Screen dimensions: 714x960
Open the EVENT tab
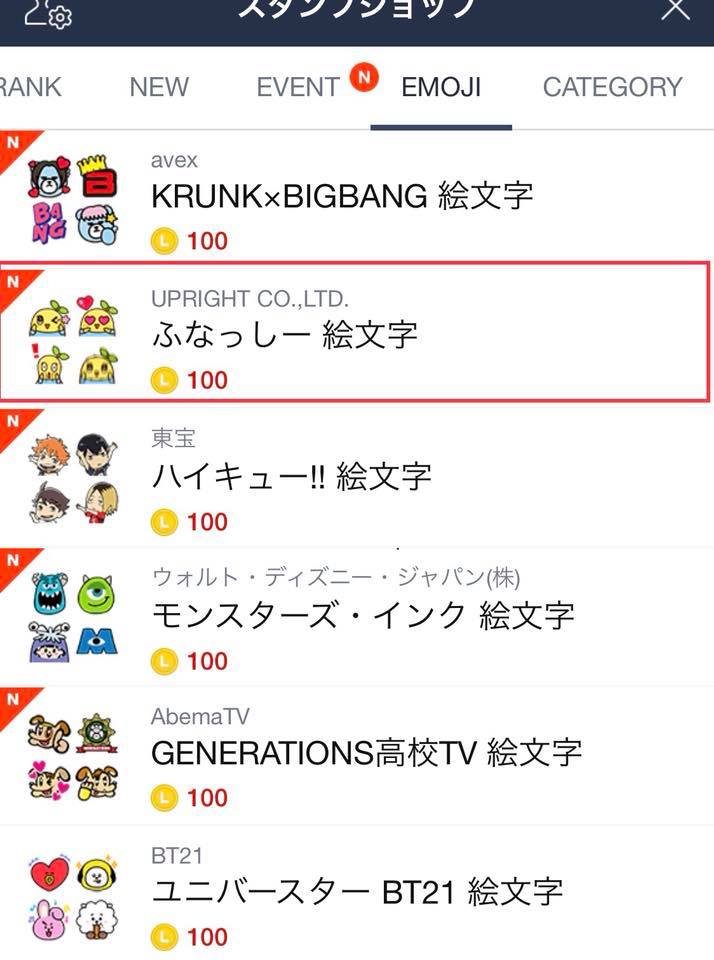tap(298, 87)
